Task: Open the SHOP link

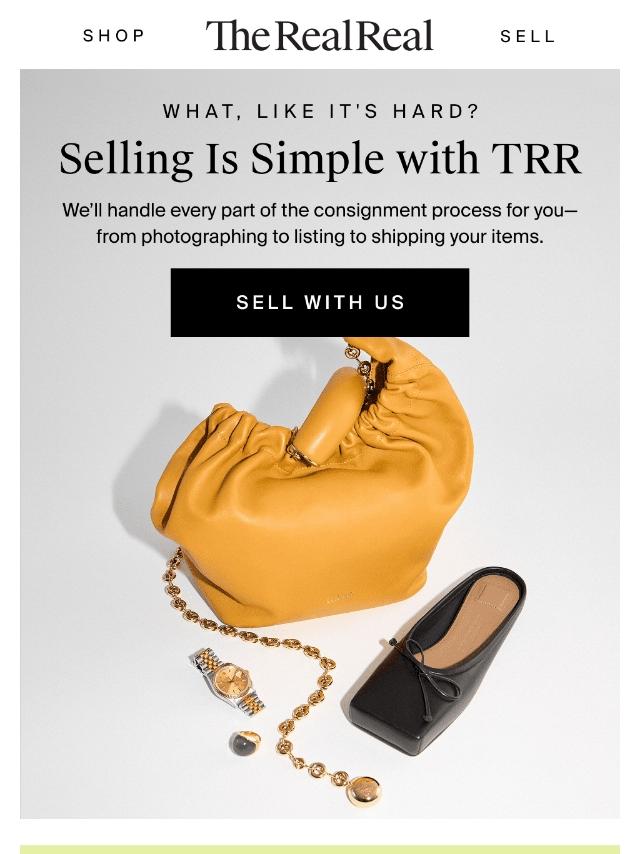Action: click(114, 36)
